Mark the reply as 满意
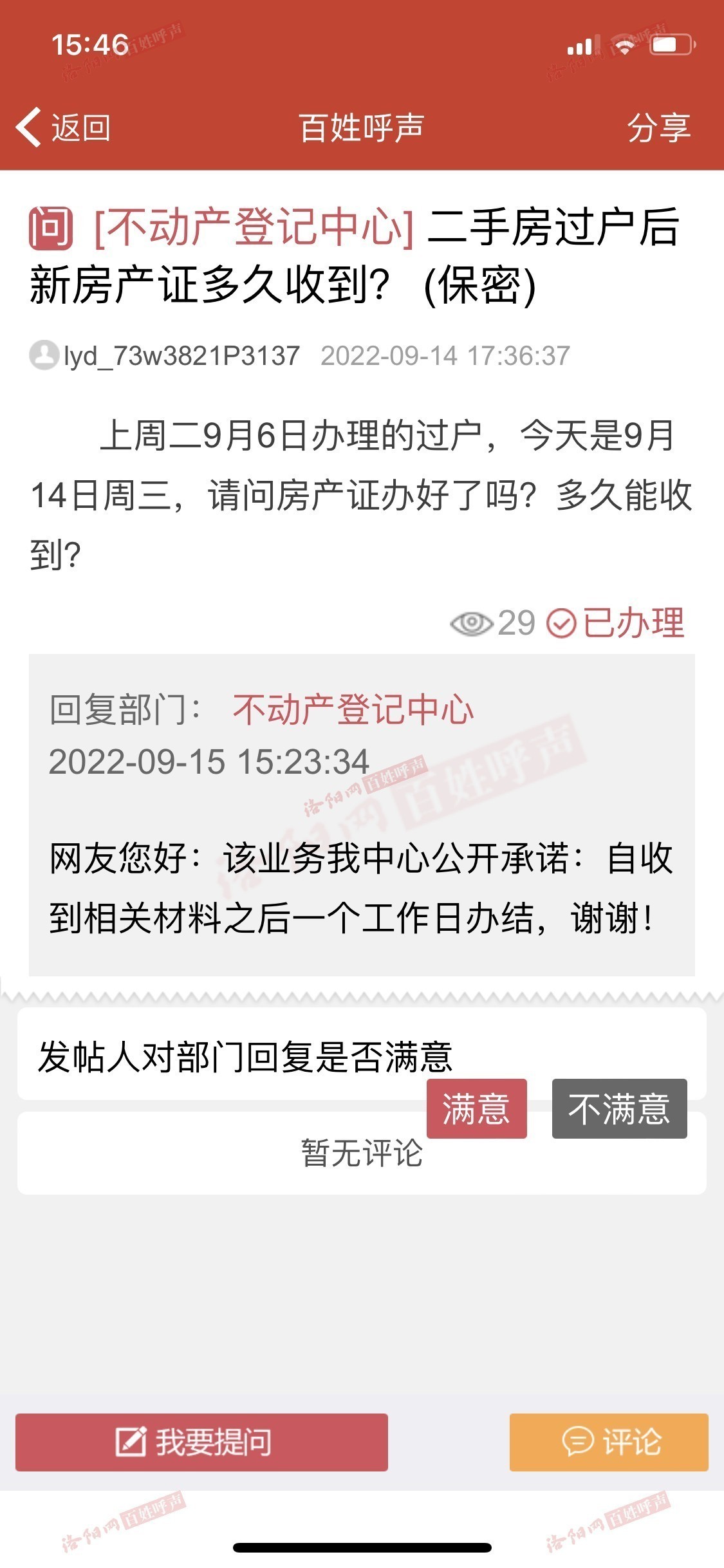Viewport: 724px width, 1568px height. point(476,1108)
